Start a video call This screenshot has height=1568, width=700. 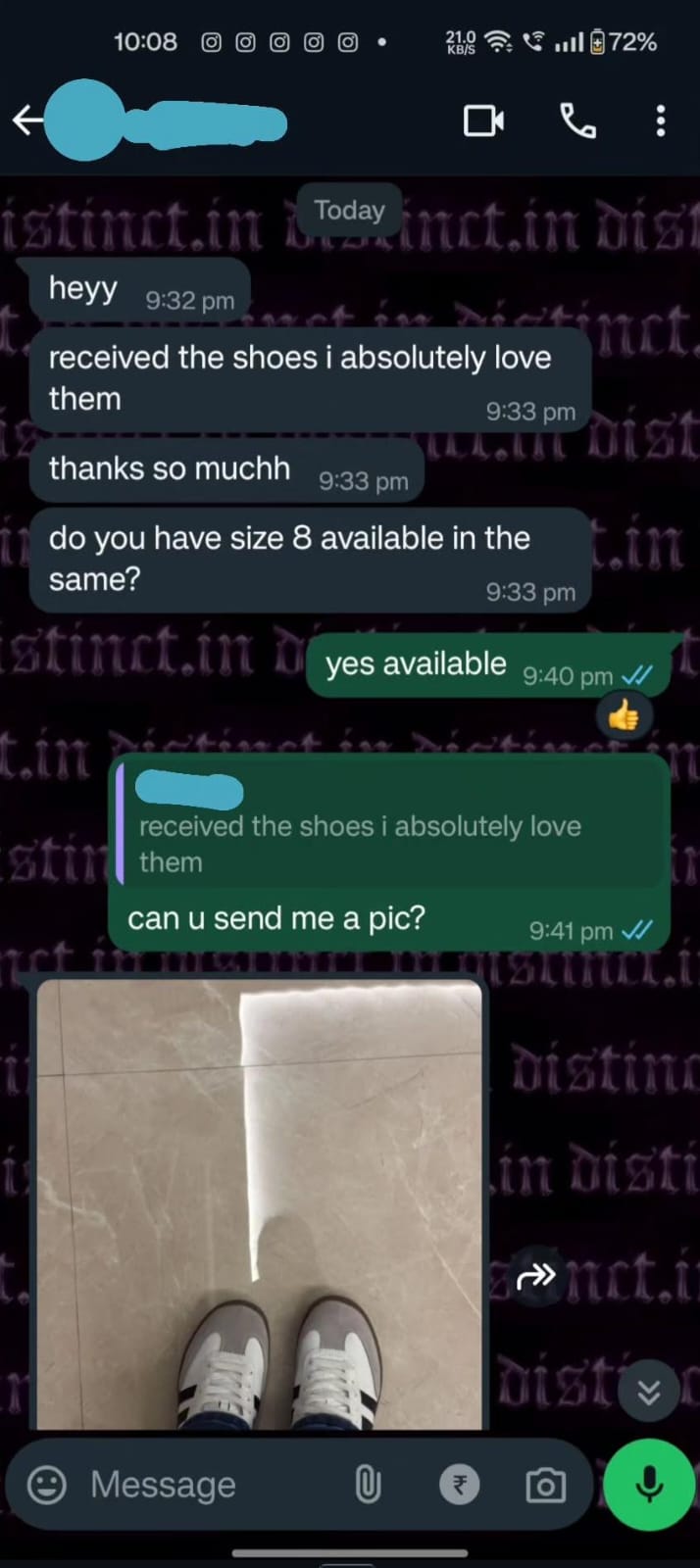[x=483, y=121]
